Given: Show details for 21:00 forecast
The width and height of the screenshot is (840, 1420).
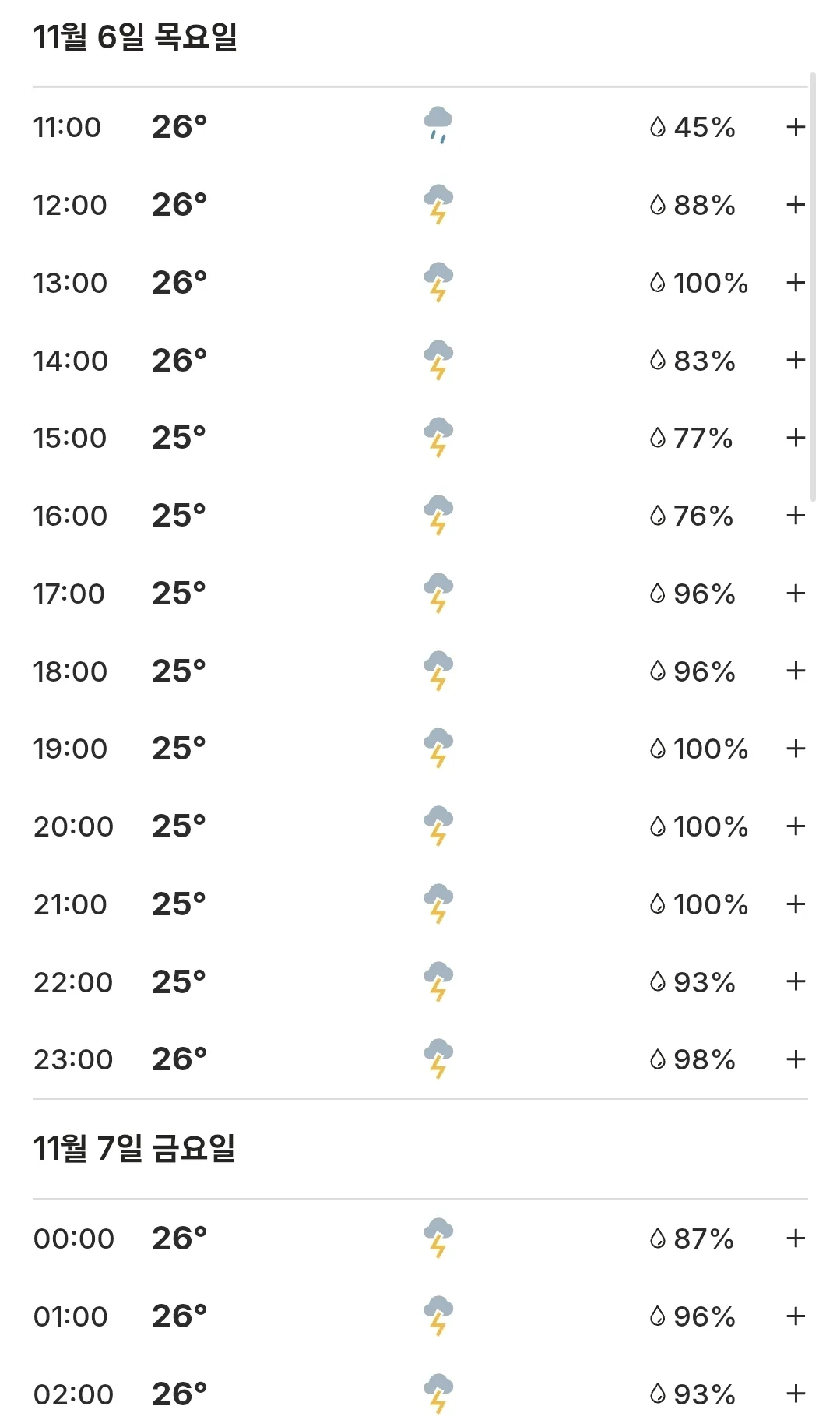Looking at the screenshot, I should click(x=795, y=904).
